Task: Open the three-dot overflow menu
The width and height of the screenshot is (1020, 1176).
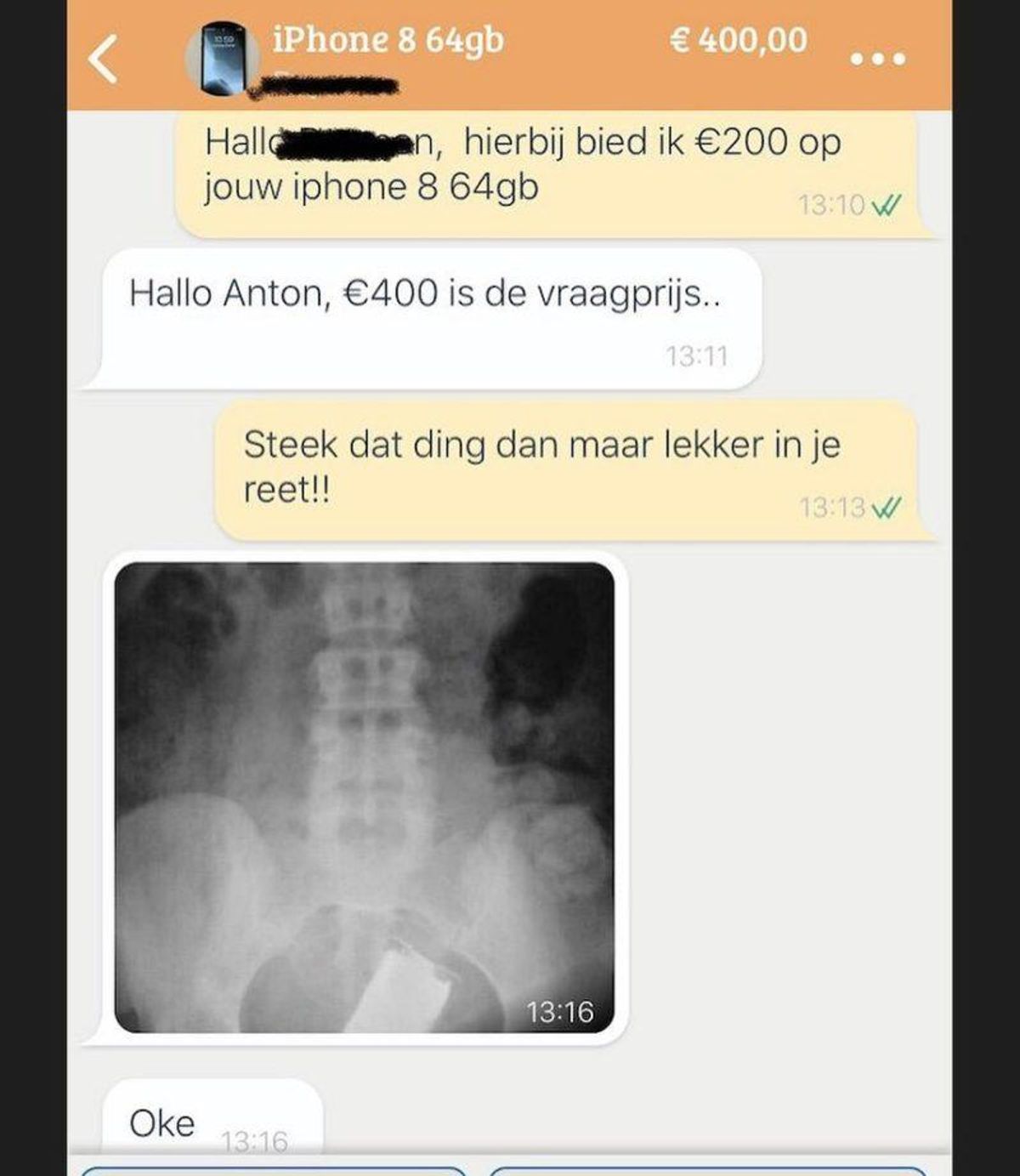Action: (x=878, y=60)
